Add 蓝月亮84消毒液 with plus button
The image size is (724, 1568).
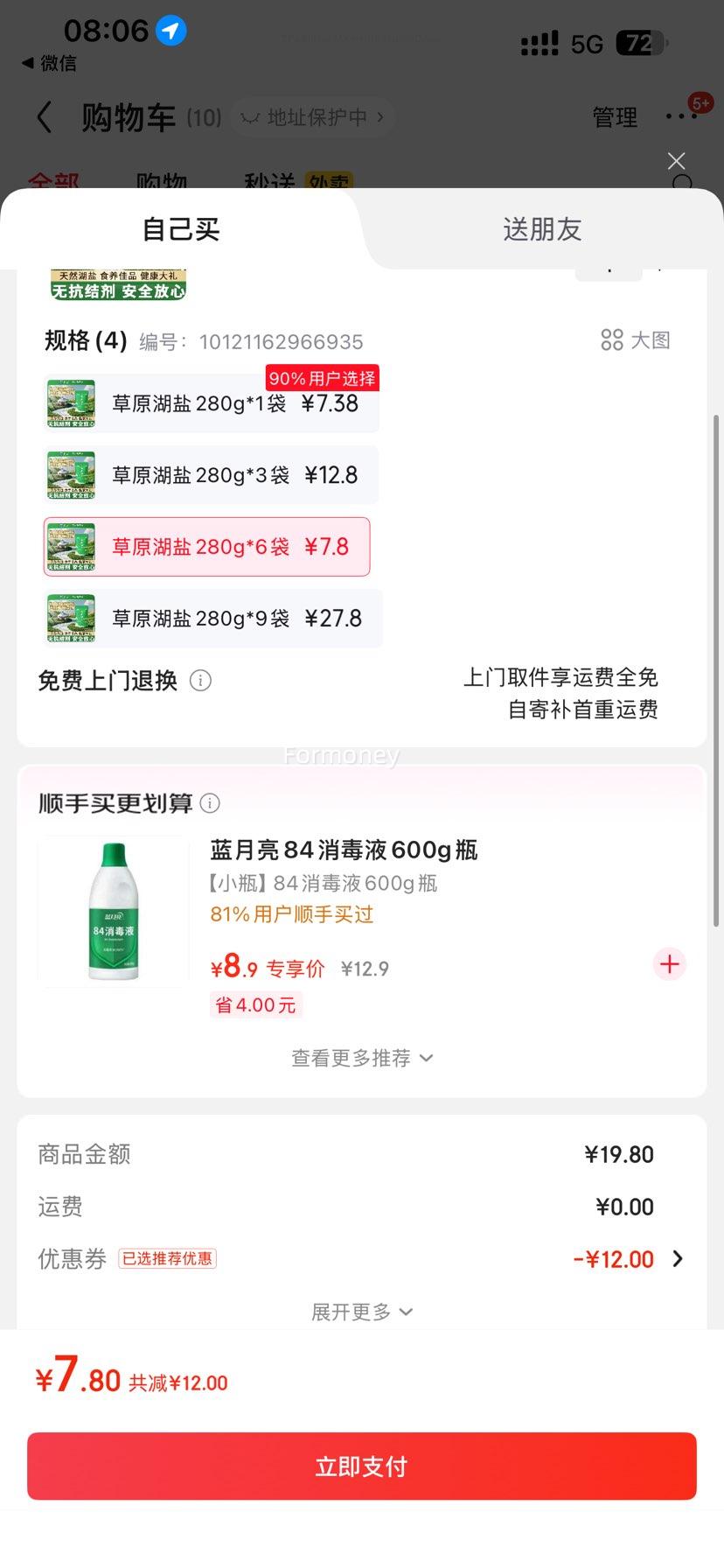coord(670,964)
